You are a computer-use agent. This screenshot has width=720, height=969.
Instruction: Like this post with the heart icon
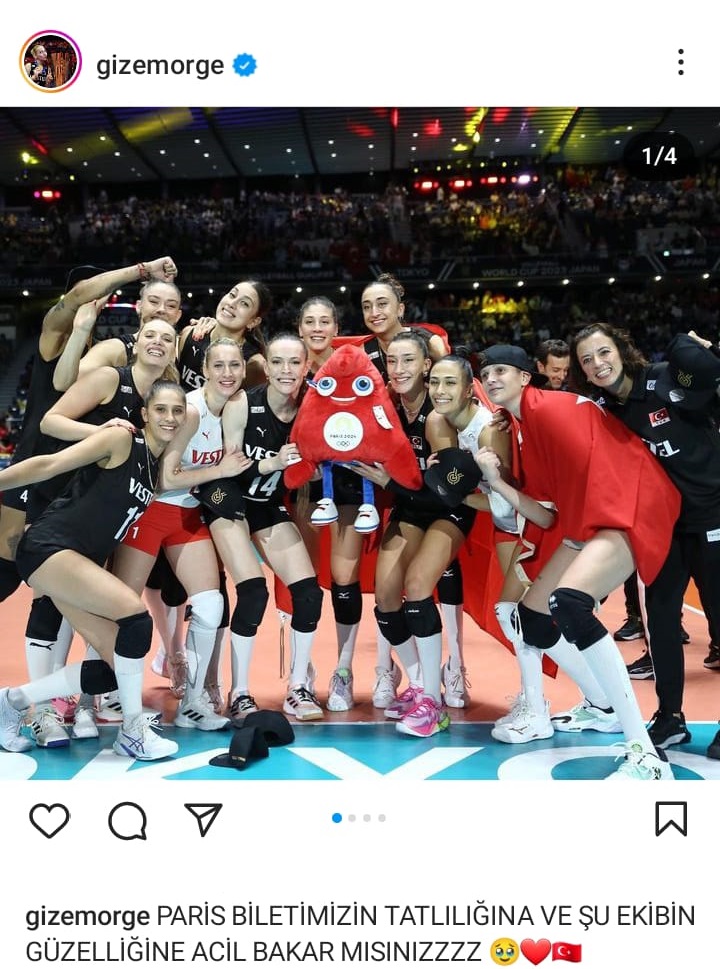49,820
